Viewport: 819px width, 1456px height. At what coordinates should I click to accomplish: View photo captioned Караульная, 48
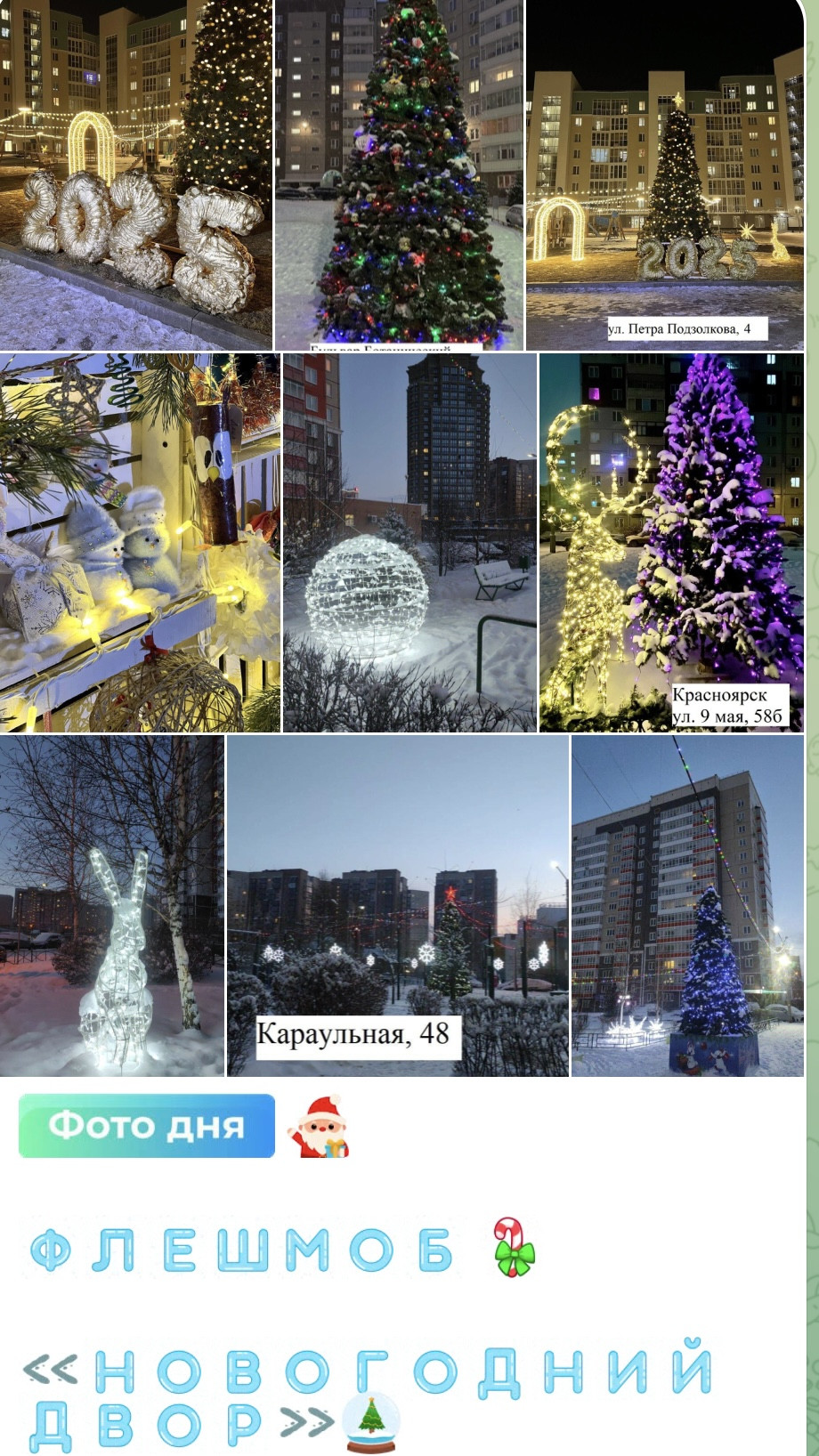coord(398,906)
